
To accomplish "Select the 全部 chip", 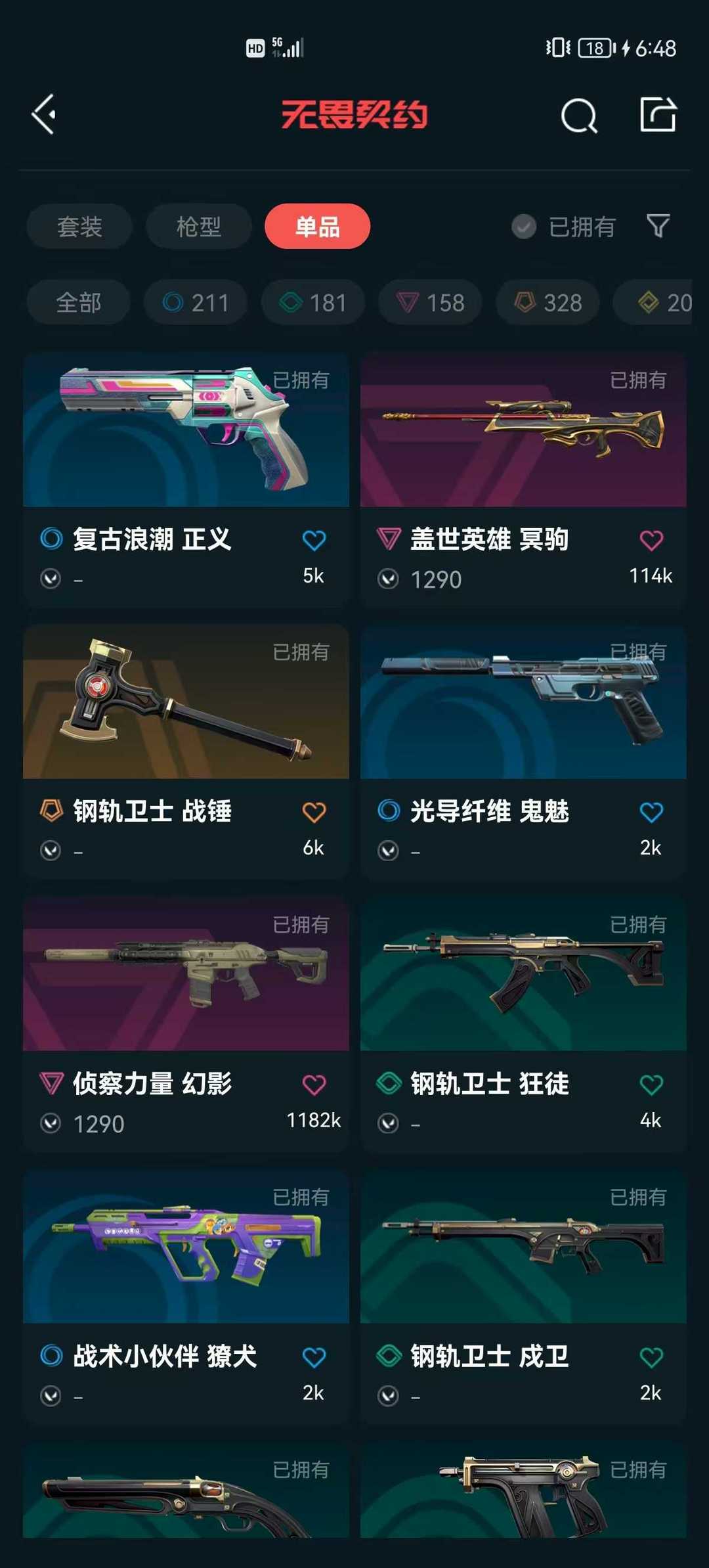I will coord(78,302).
